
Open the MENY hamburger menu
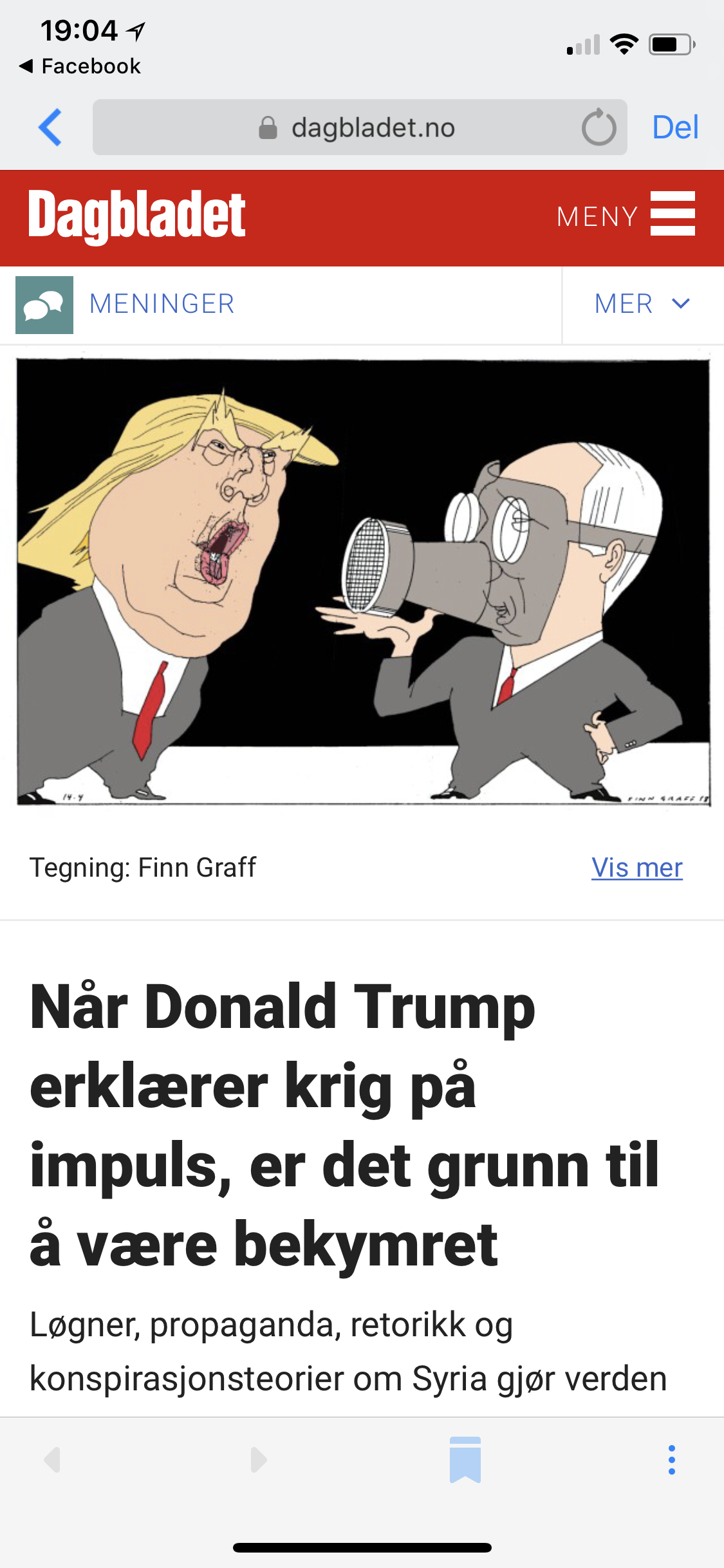coord(626,214)
